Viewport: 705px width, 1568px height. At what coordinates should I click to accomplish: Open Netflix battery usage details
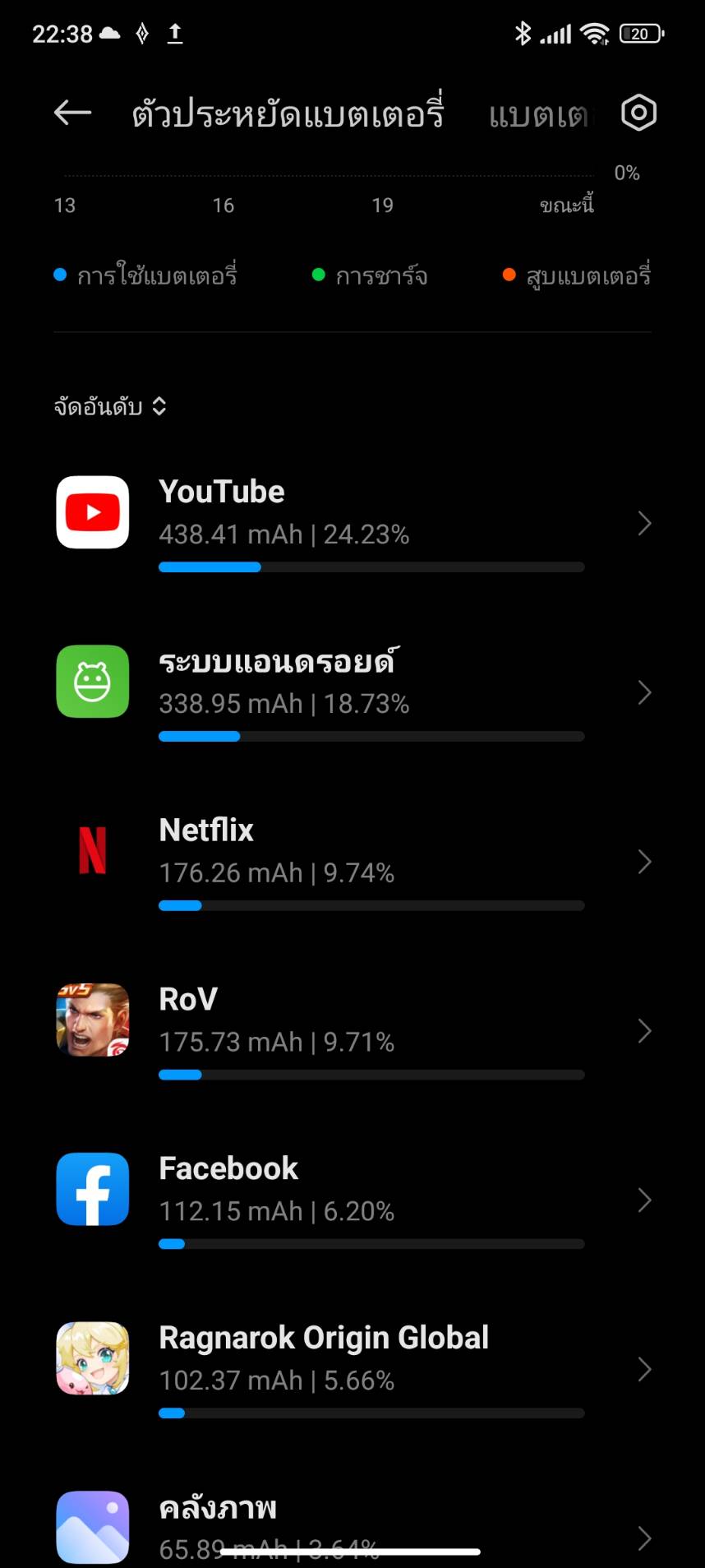point(353,862)
